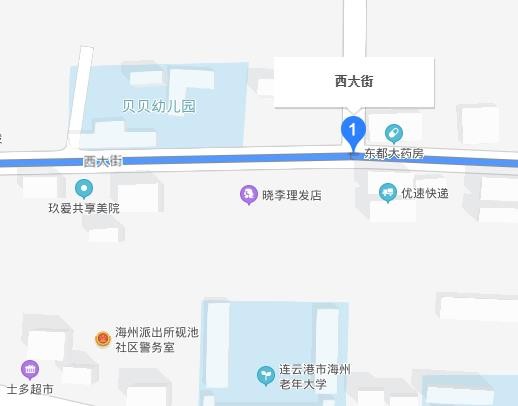Open the 优速快递 courier marker
This screenshot has width=518, height=406.
coord(388,193)
